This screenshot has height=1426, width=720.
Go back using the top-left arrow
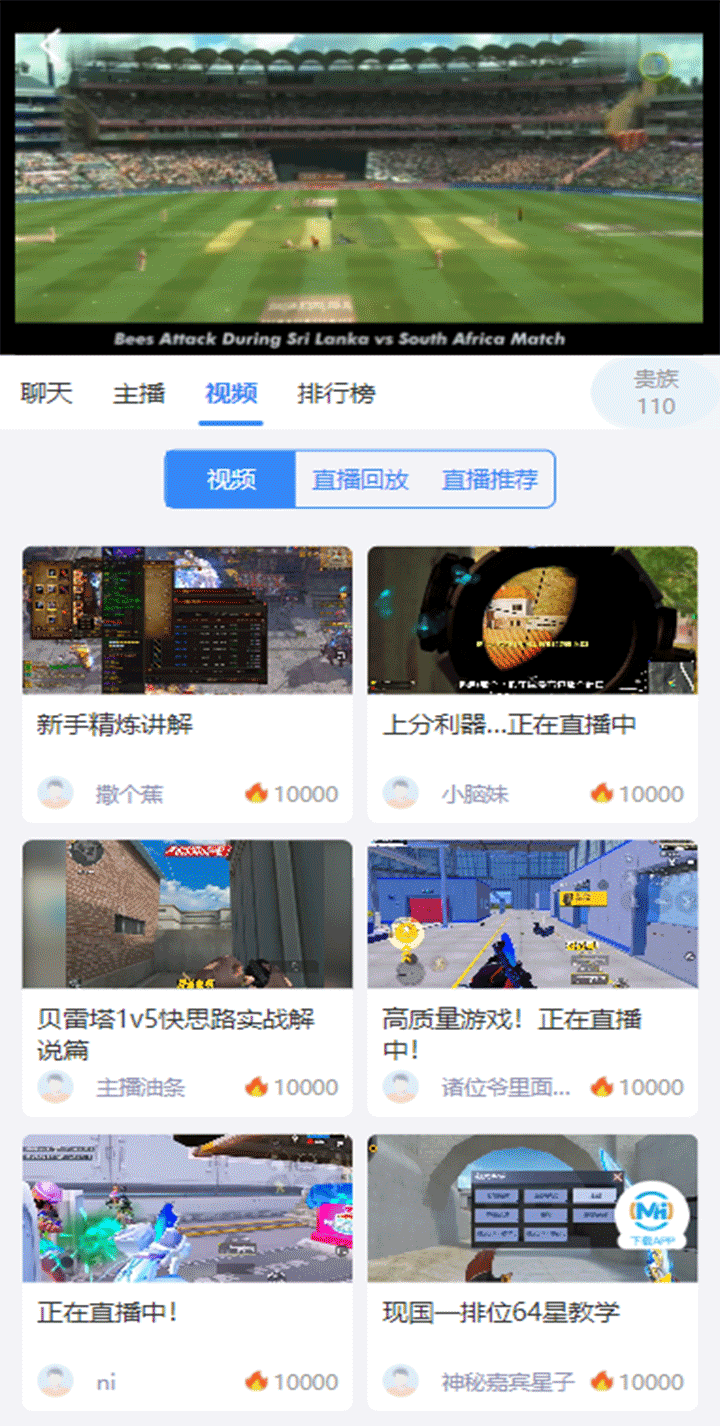[50, 45]
